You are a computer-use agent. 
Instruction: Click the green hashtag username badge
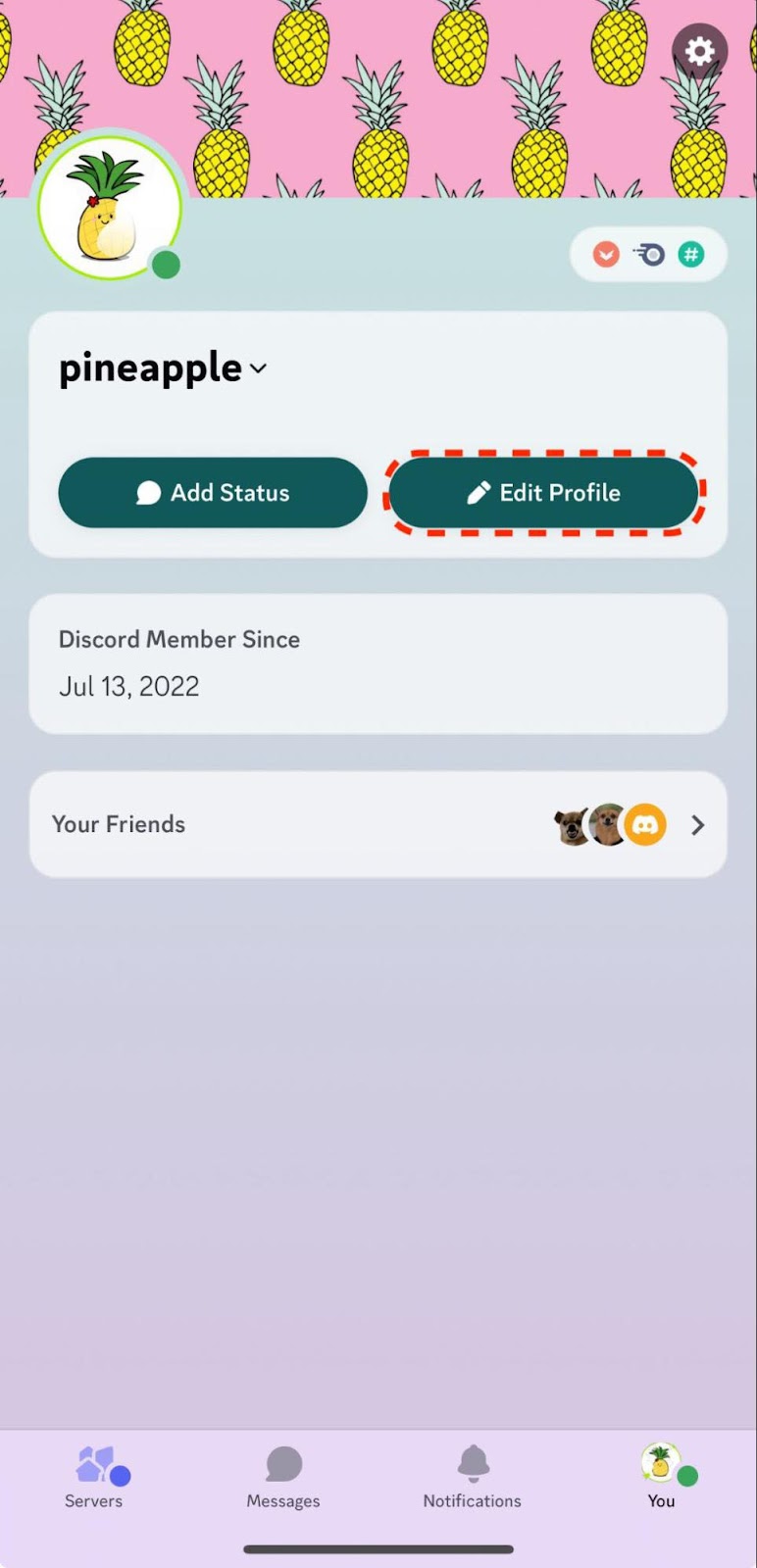click(x=692, y=254)
